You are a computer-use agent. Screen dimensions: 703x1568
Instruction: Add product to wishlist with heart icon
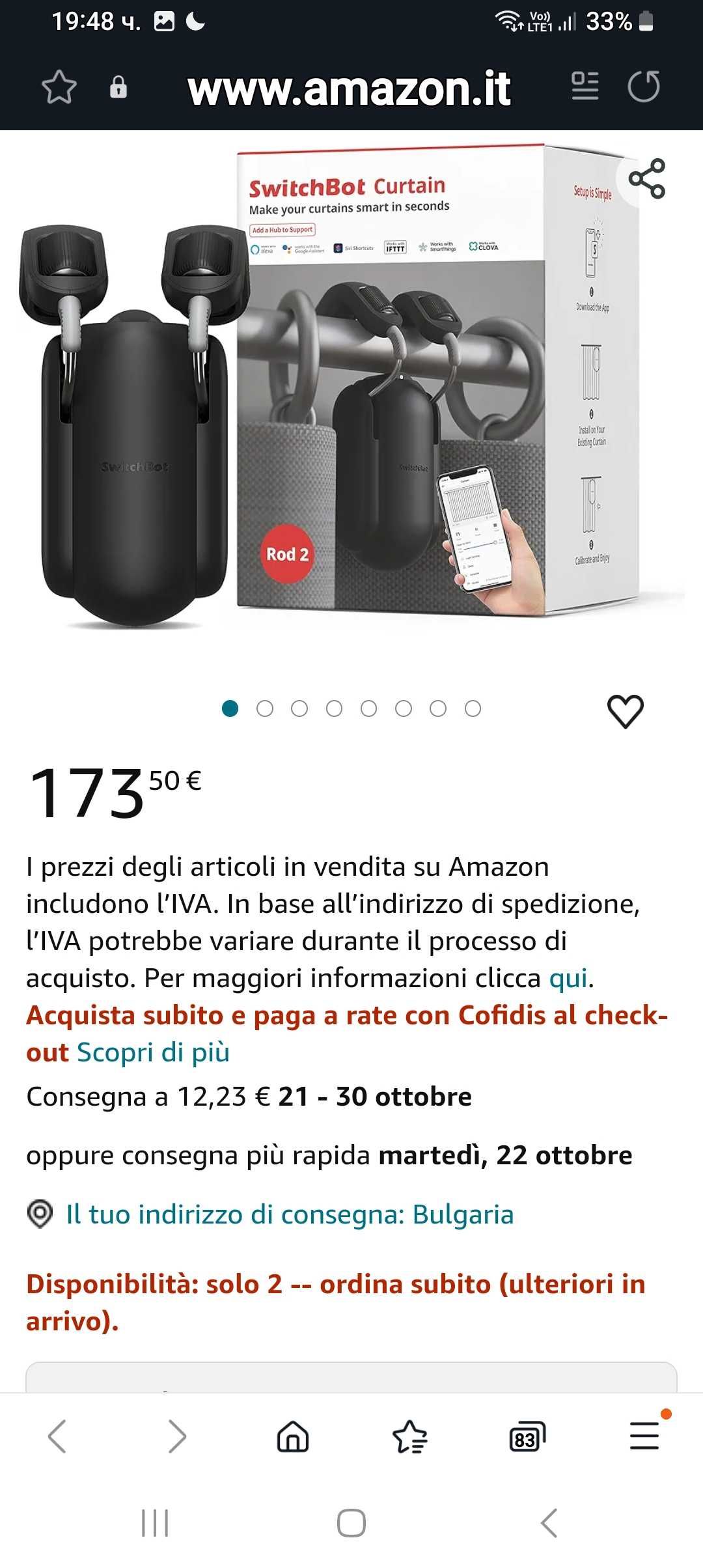tap(625, 711)
